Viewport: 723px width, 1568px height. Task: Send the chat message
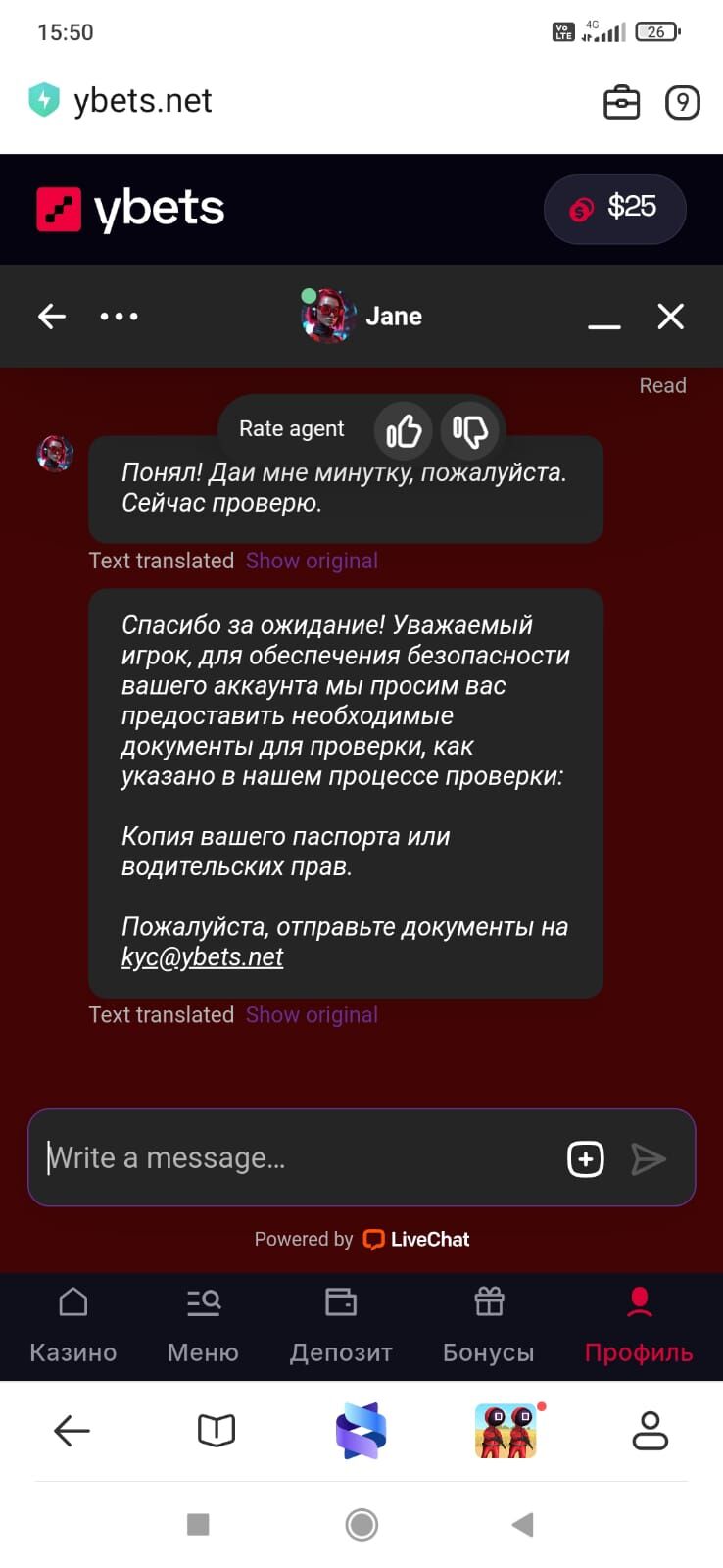pos(648,1158)
